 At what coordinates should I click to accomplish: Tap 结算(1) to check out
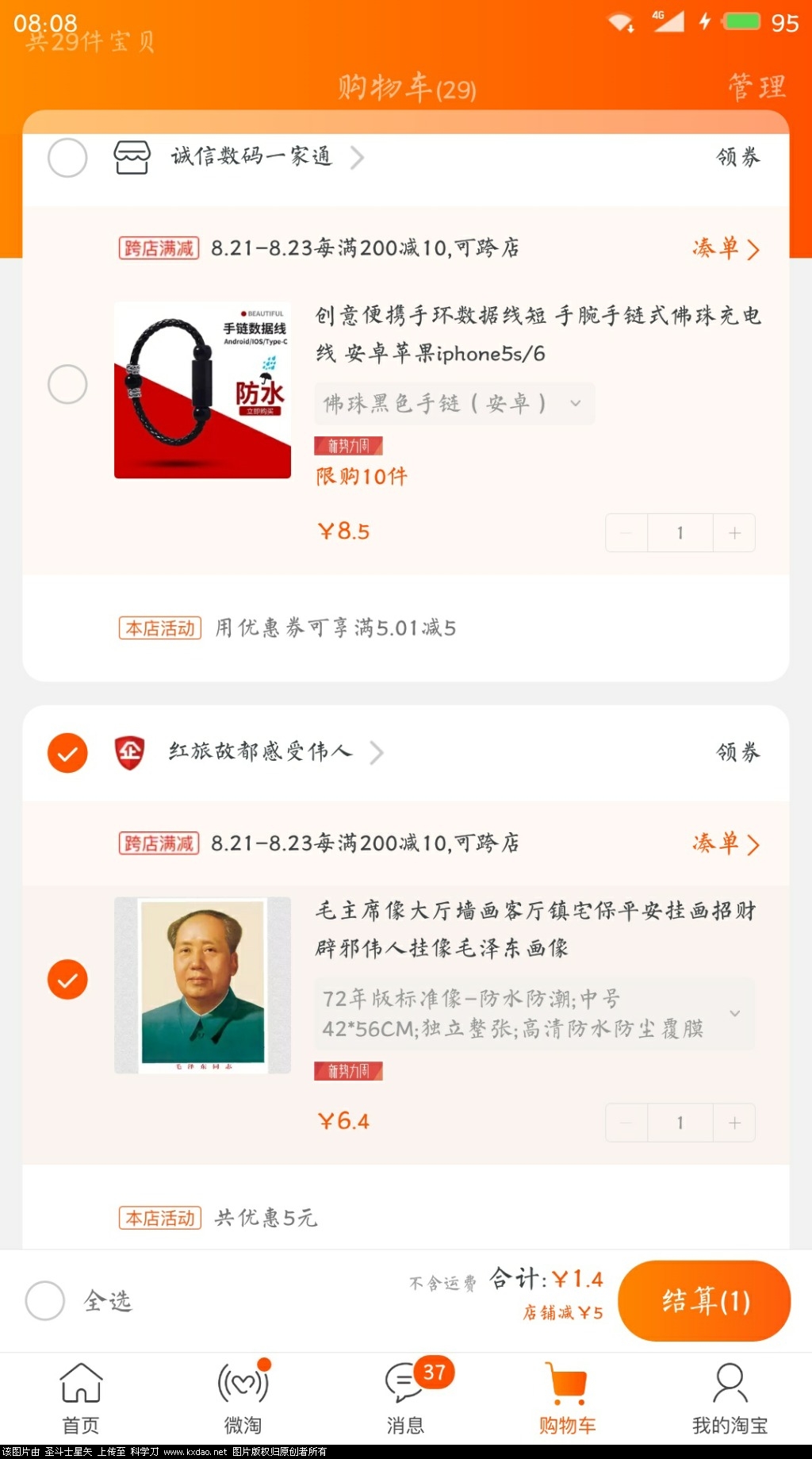(704, 1301)
